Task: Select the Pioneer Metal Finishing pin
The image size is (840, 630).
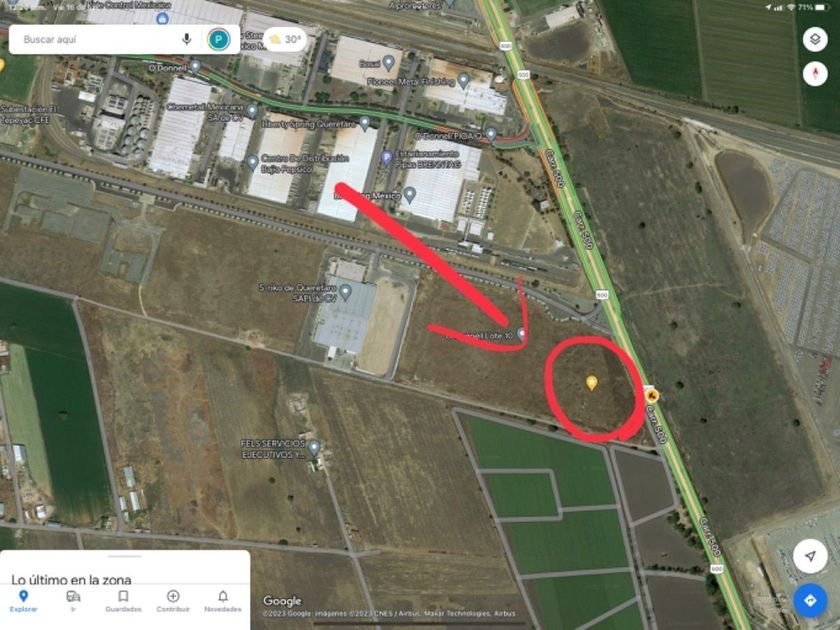Action: click(463, 81)
